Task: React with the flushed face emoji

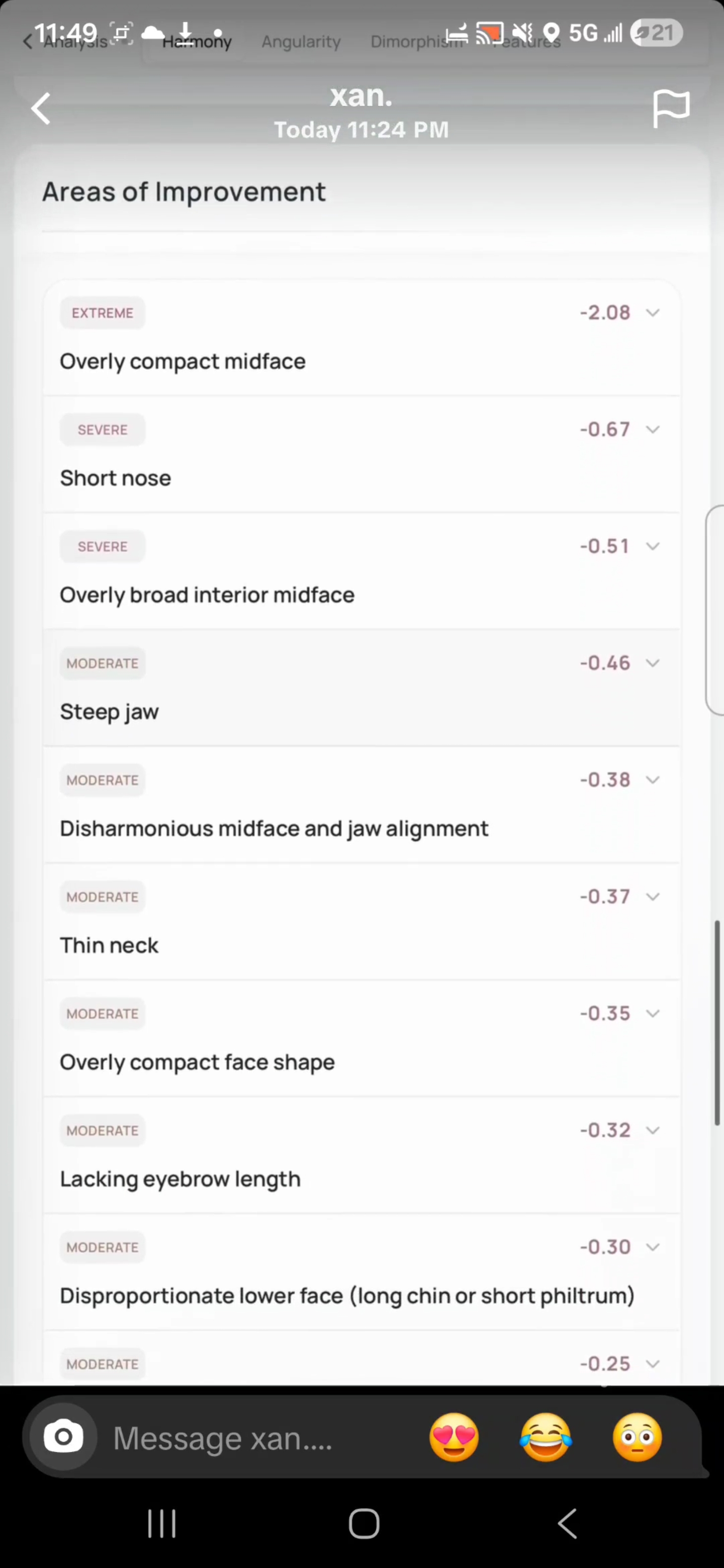Action: [637, 1437]
